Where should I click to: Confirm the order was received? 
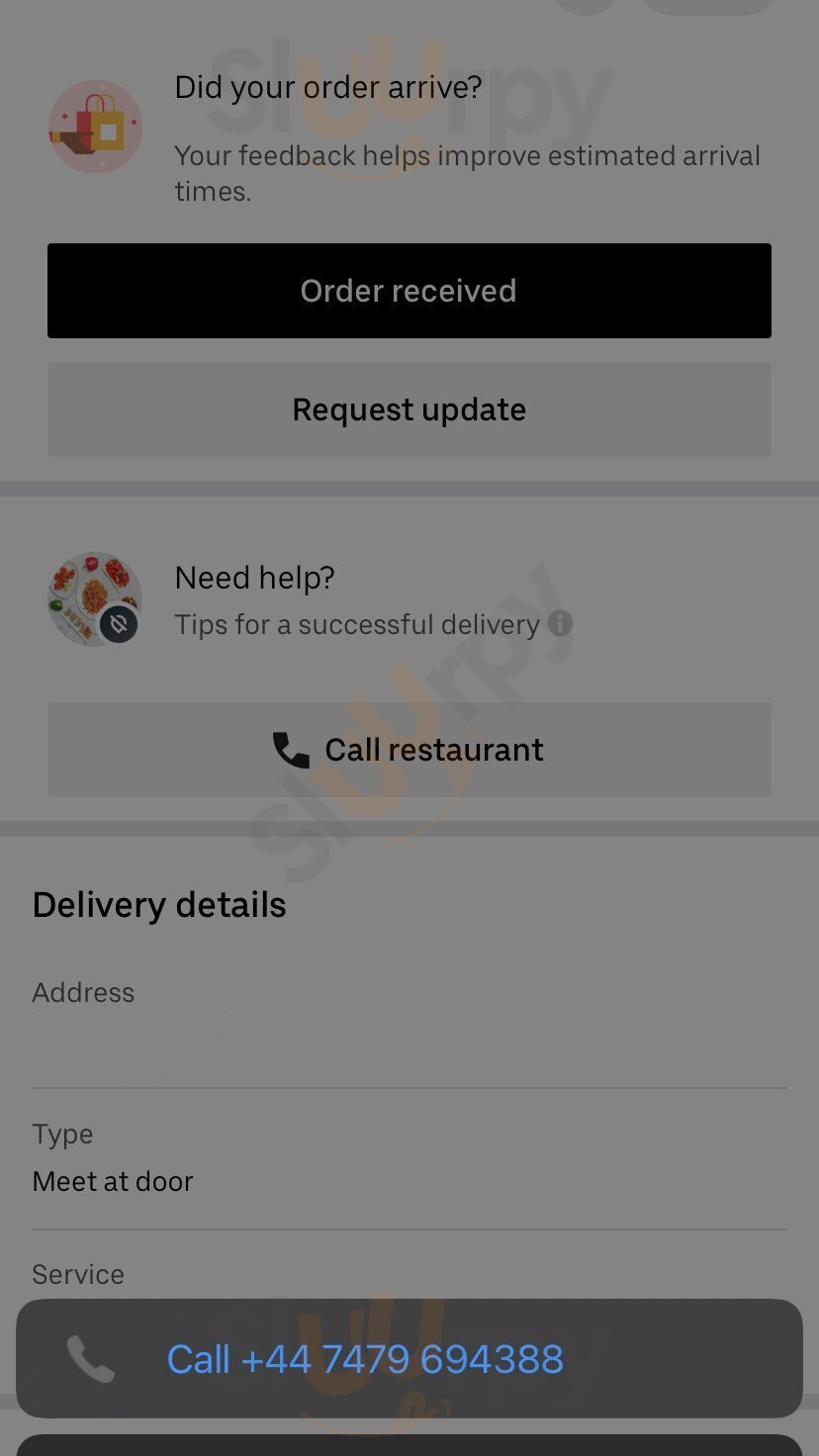tap(409, 291)
